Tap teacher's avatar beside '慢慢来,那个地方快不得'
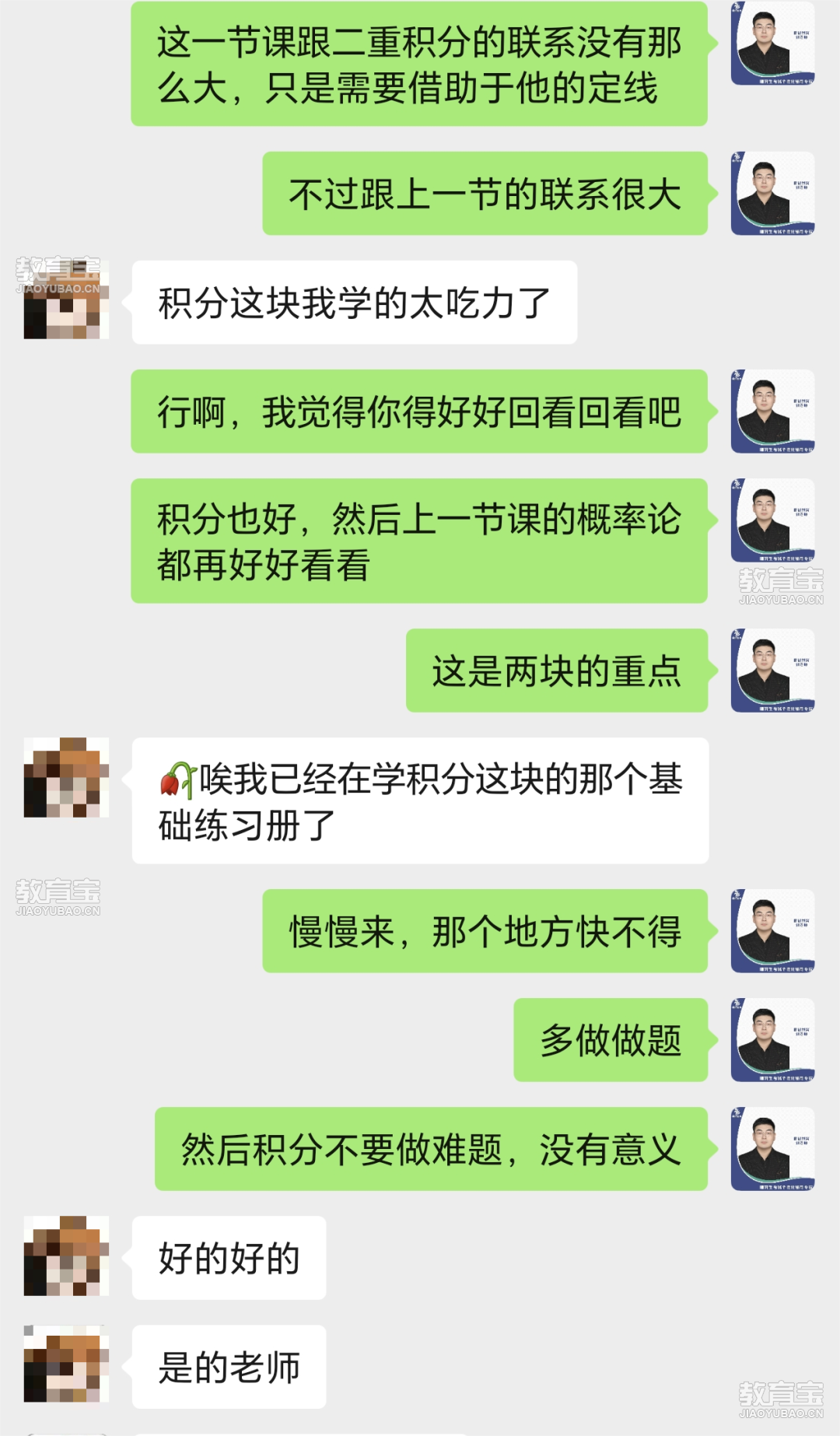Viewport: 840px width, 1436px height. [x=772, y=930]
